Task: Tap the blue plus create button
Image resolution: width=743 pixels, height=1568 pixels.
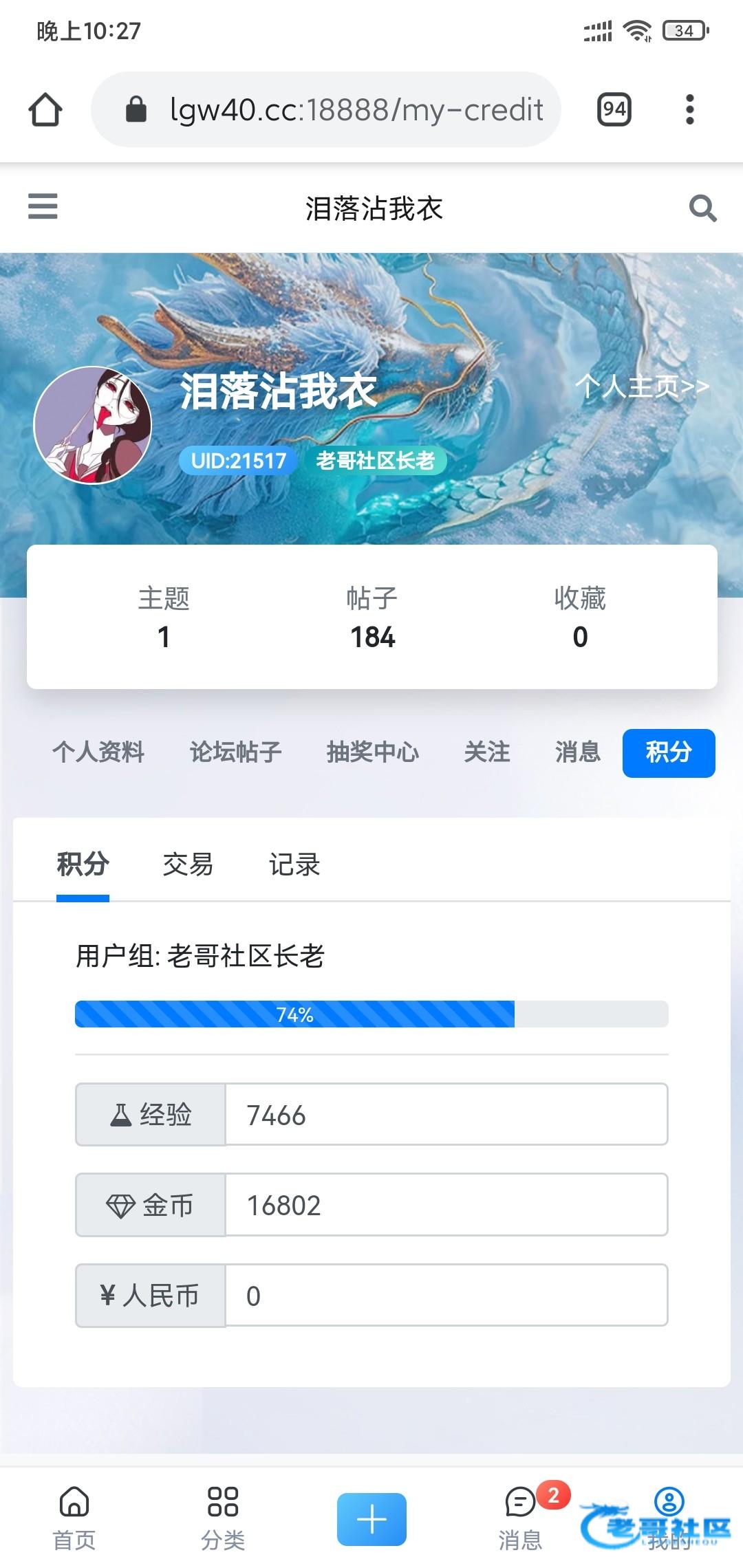Action: (371, 1518)
